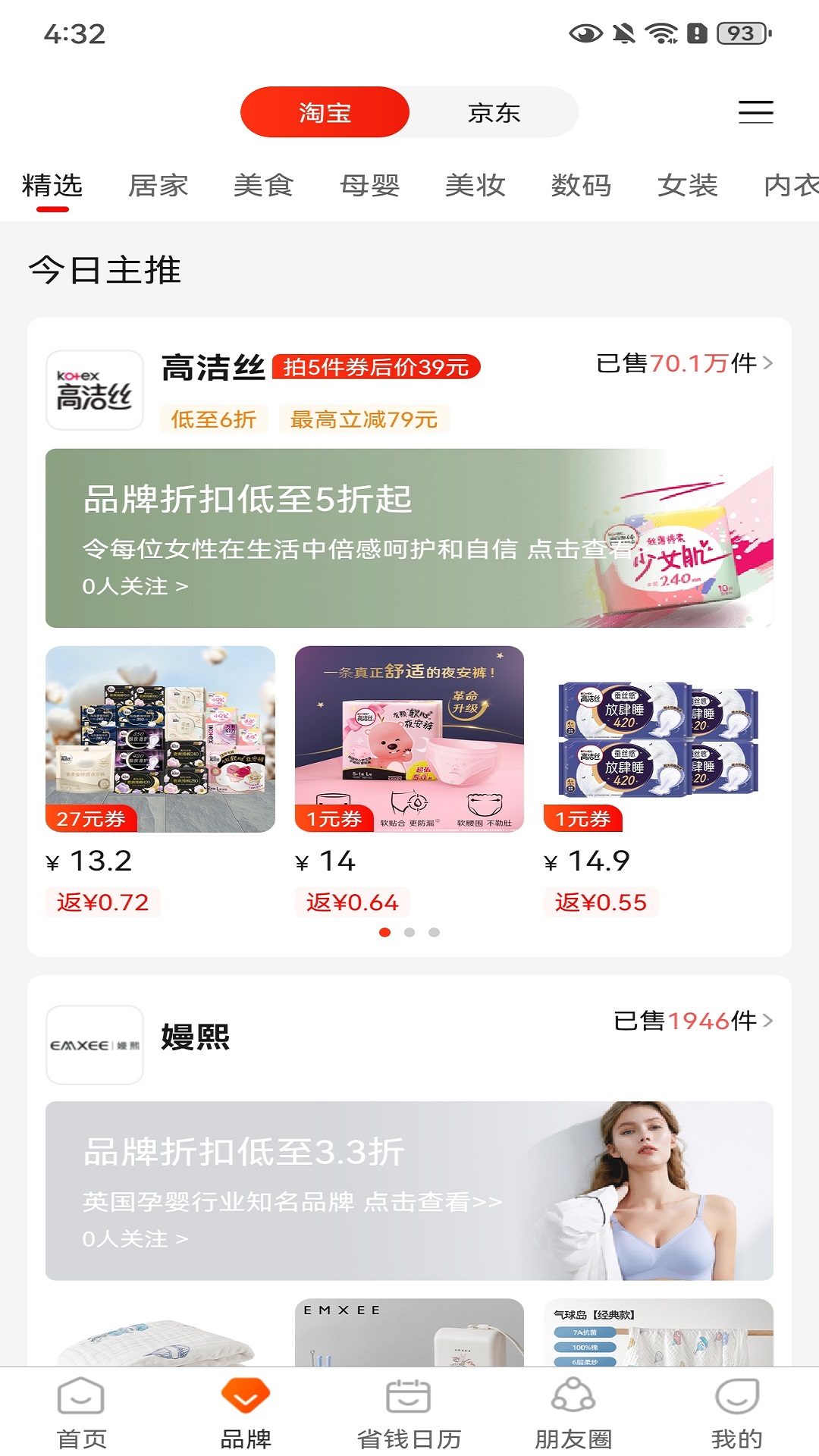Go to the 美妆 category tab

[x=475, y=185]
